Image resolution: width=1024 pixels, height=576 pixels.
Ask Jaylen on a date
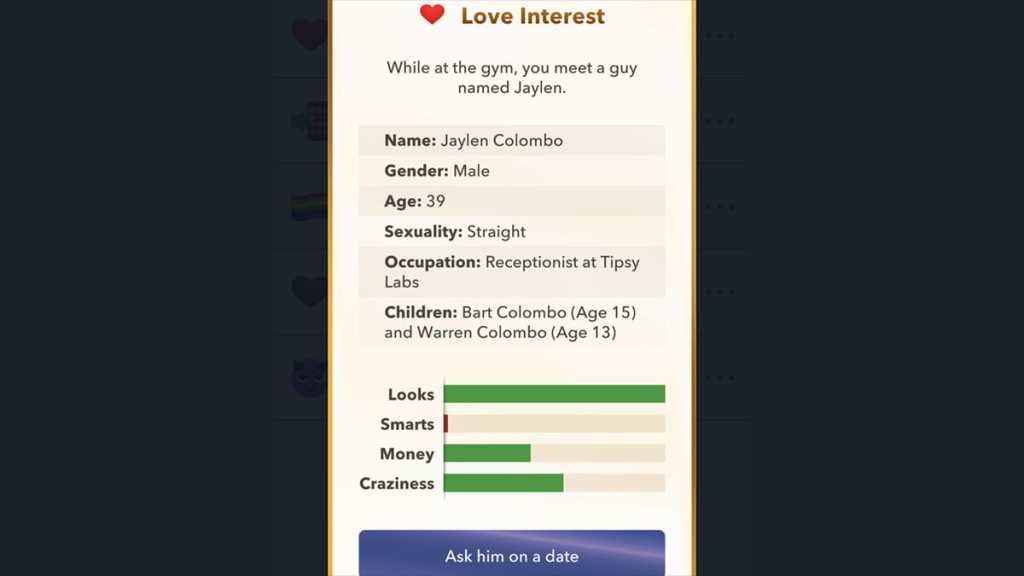[x=511, y=555]
